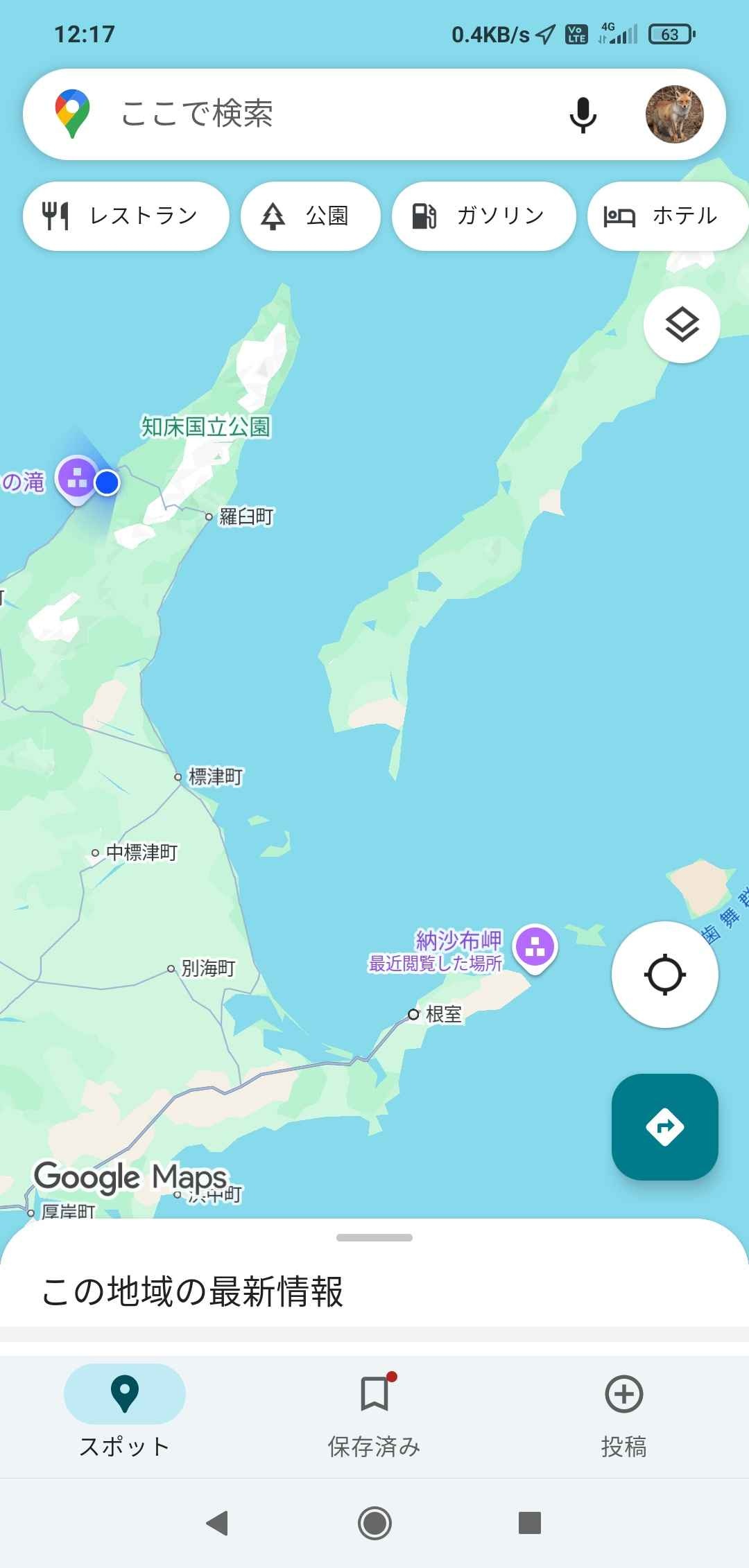The height and width of the screenshot is (1568, 749).
Task: Go back with the system back button
Action: (x=218, y=1523)
